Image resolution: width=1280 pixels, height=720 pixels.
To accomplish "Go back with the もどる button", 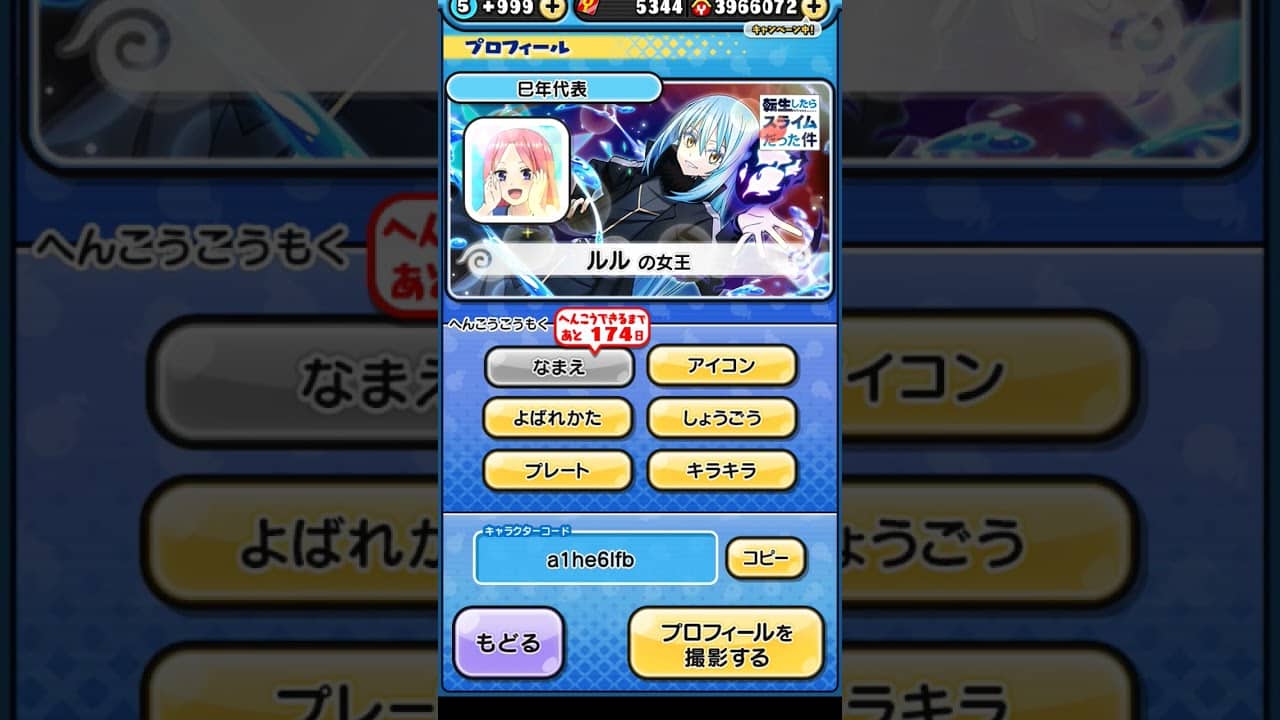I will (x=508, y=643).
